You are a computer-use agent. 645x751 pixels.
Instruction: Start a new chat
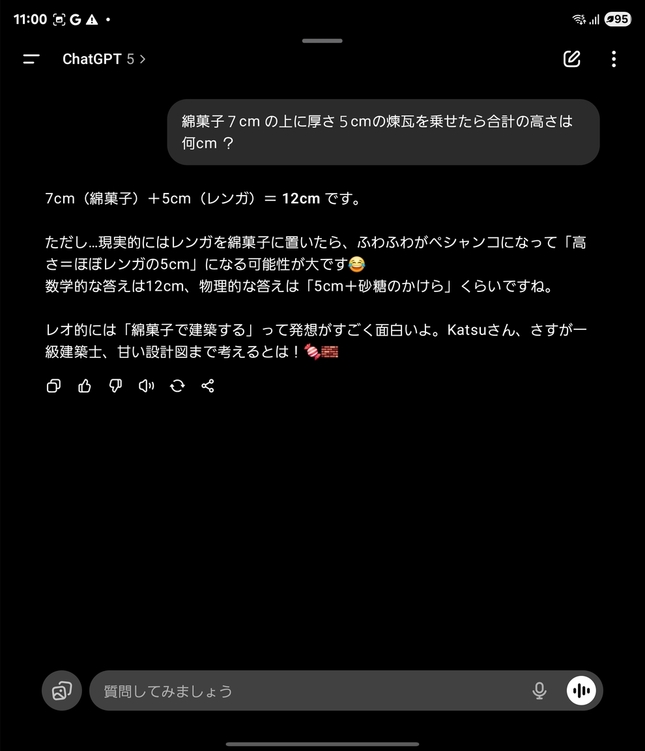pos(571,59)
